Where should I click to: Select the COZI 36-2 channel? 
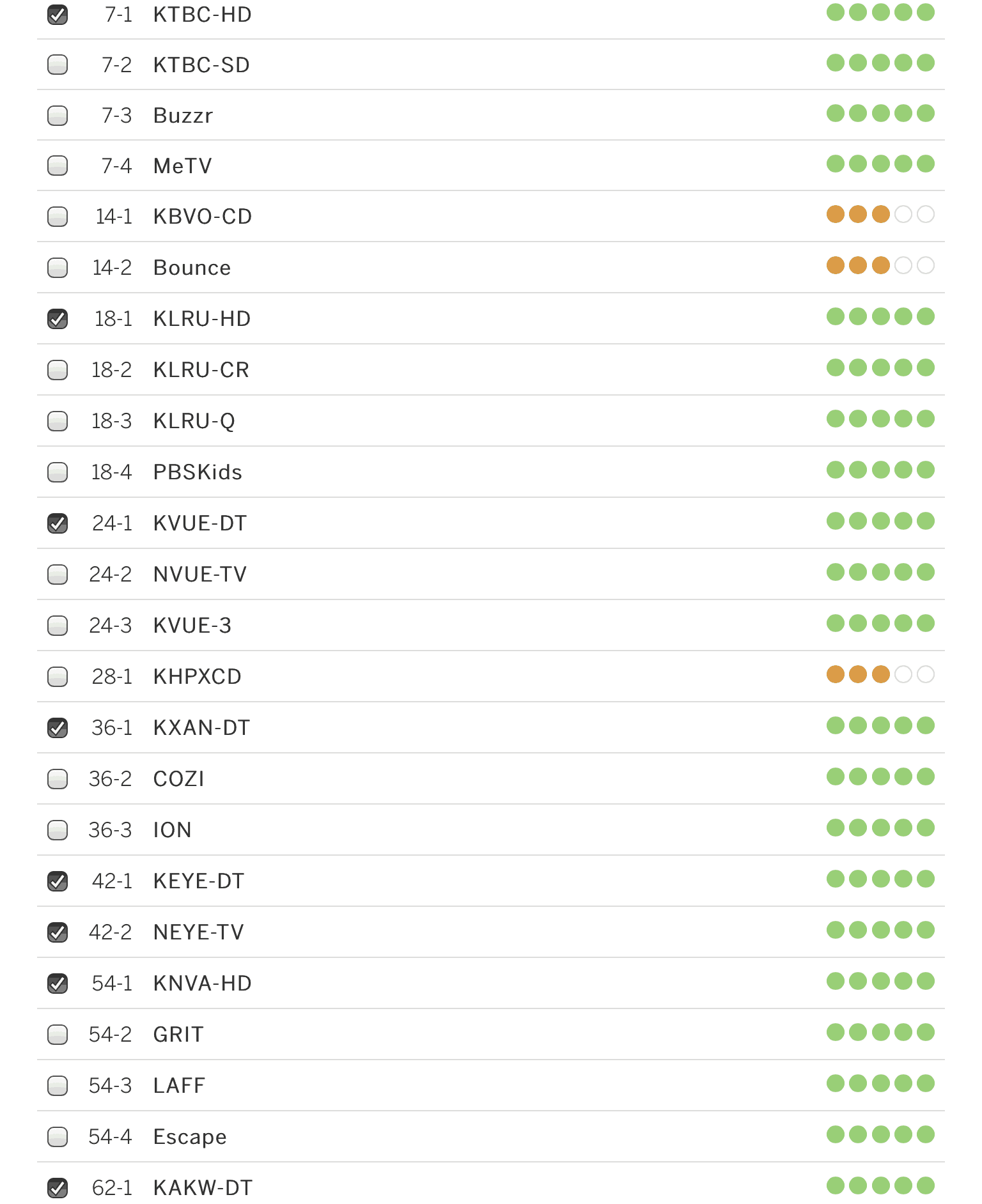pos(58,779)
